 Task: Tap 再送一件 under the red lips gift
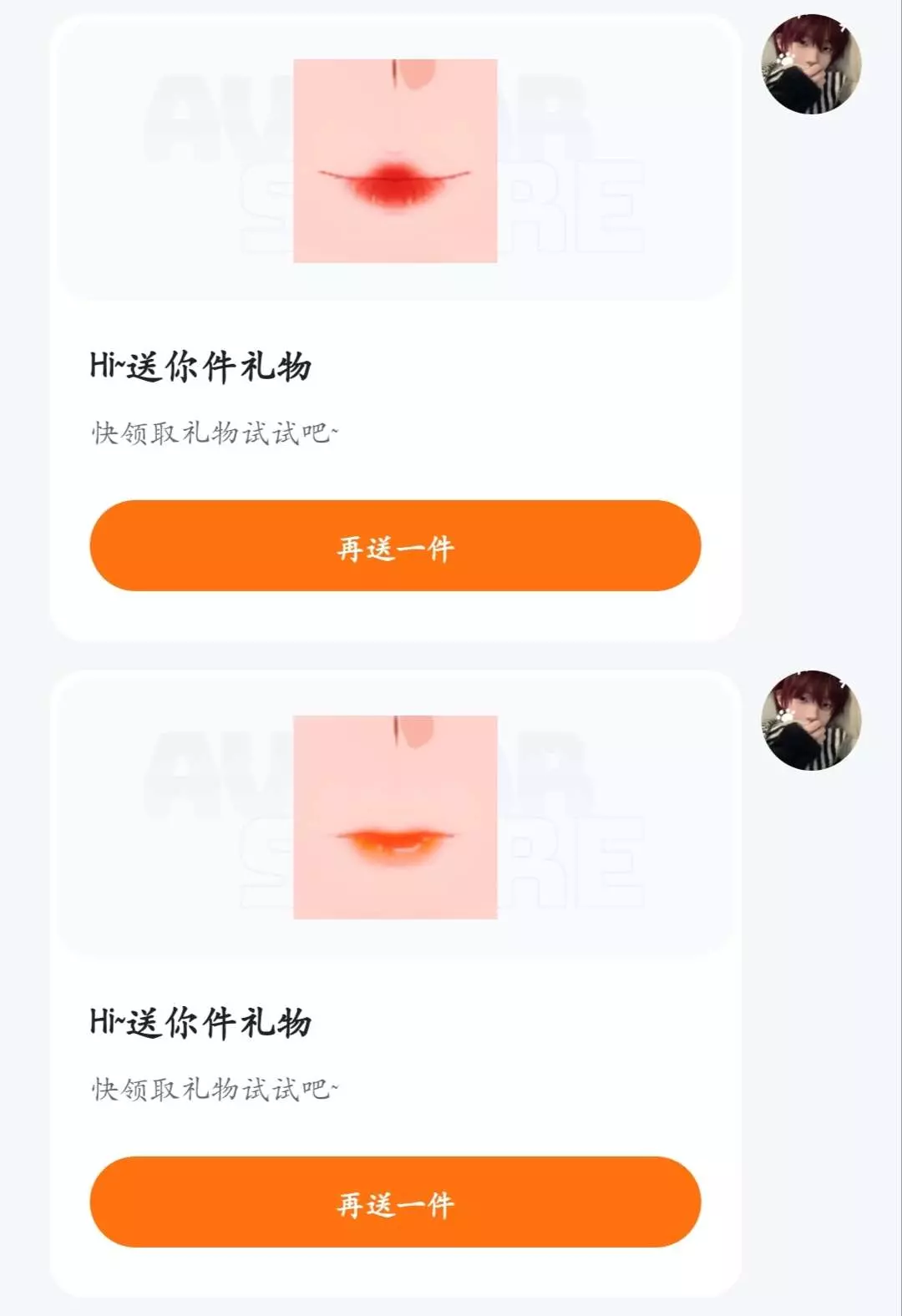tap(395, 545)
